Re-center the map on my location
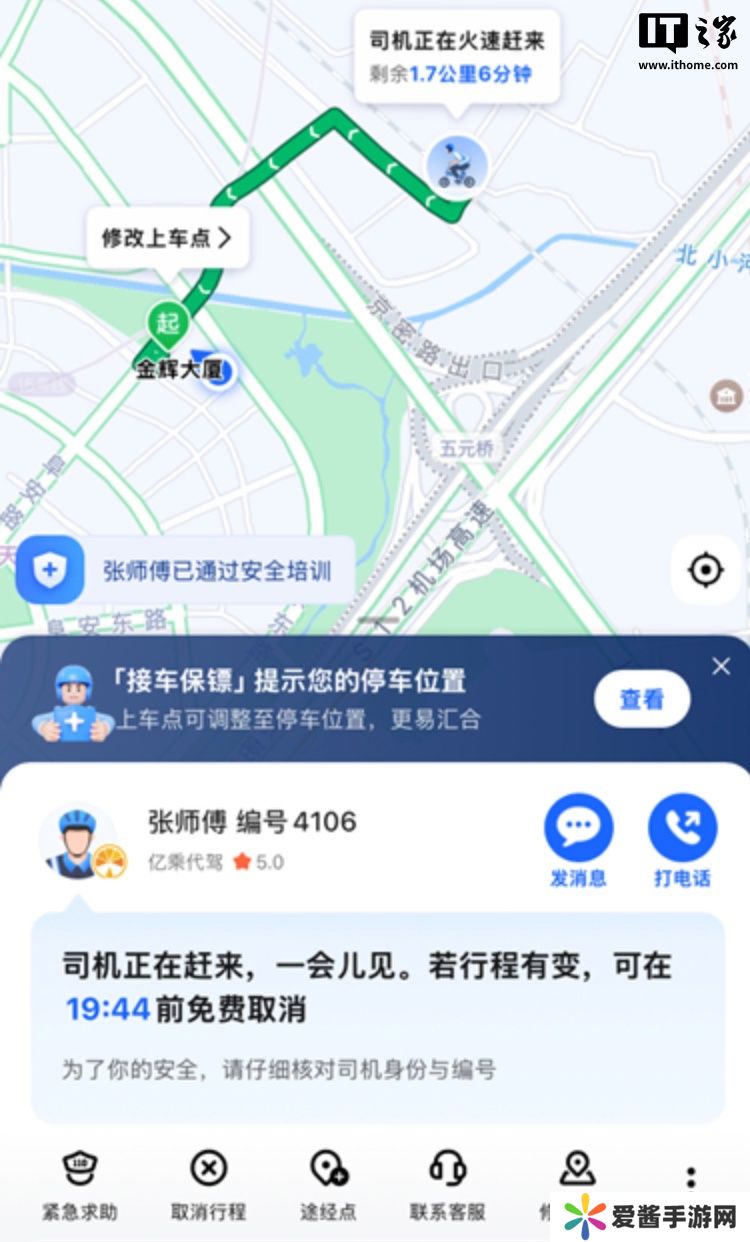Image resolution: width=750 pixels, height=1242 pixels. point(706,570)
